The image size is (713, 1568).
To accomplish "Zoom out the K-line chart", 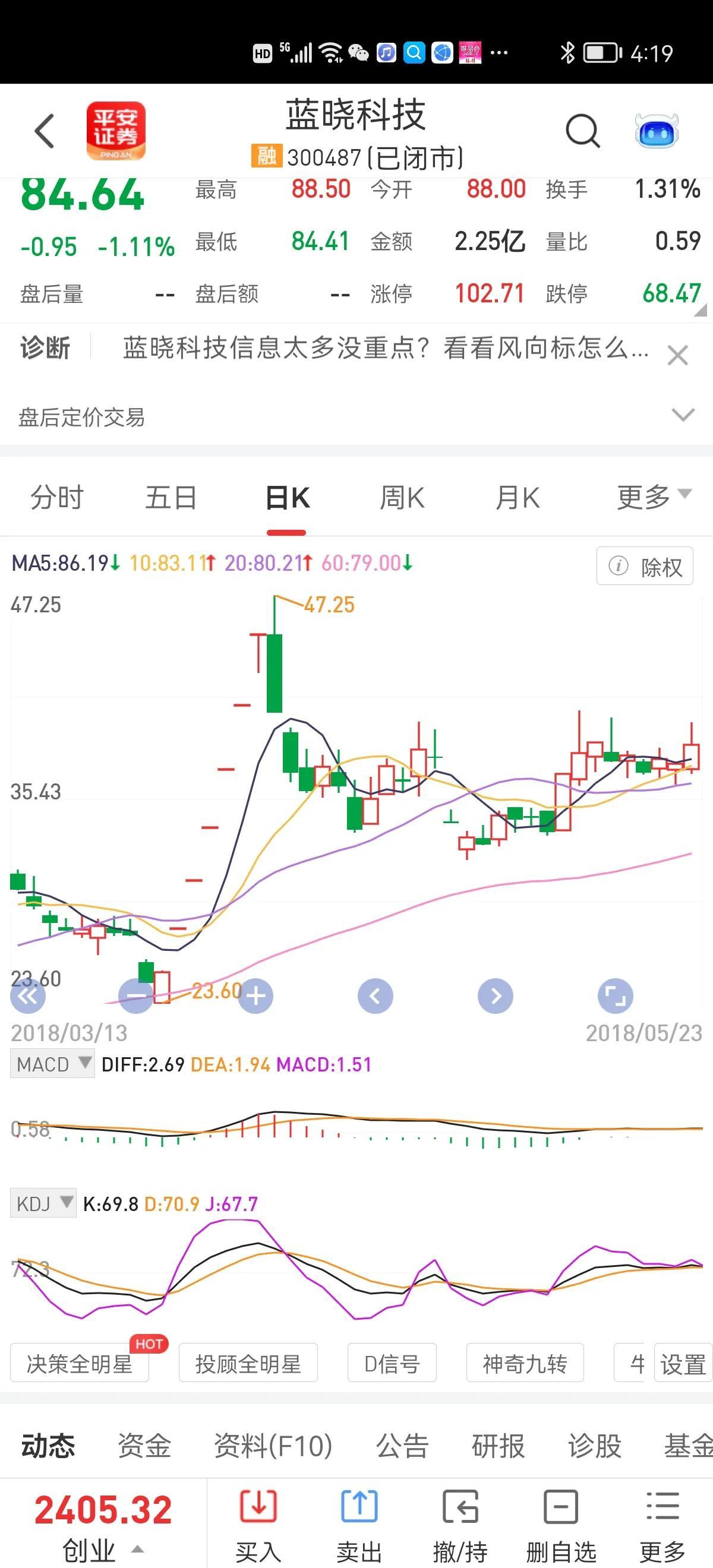I will [136, 997].
